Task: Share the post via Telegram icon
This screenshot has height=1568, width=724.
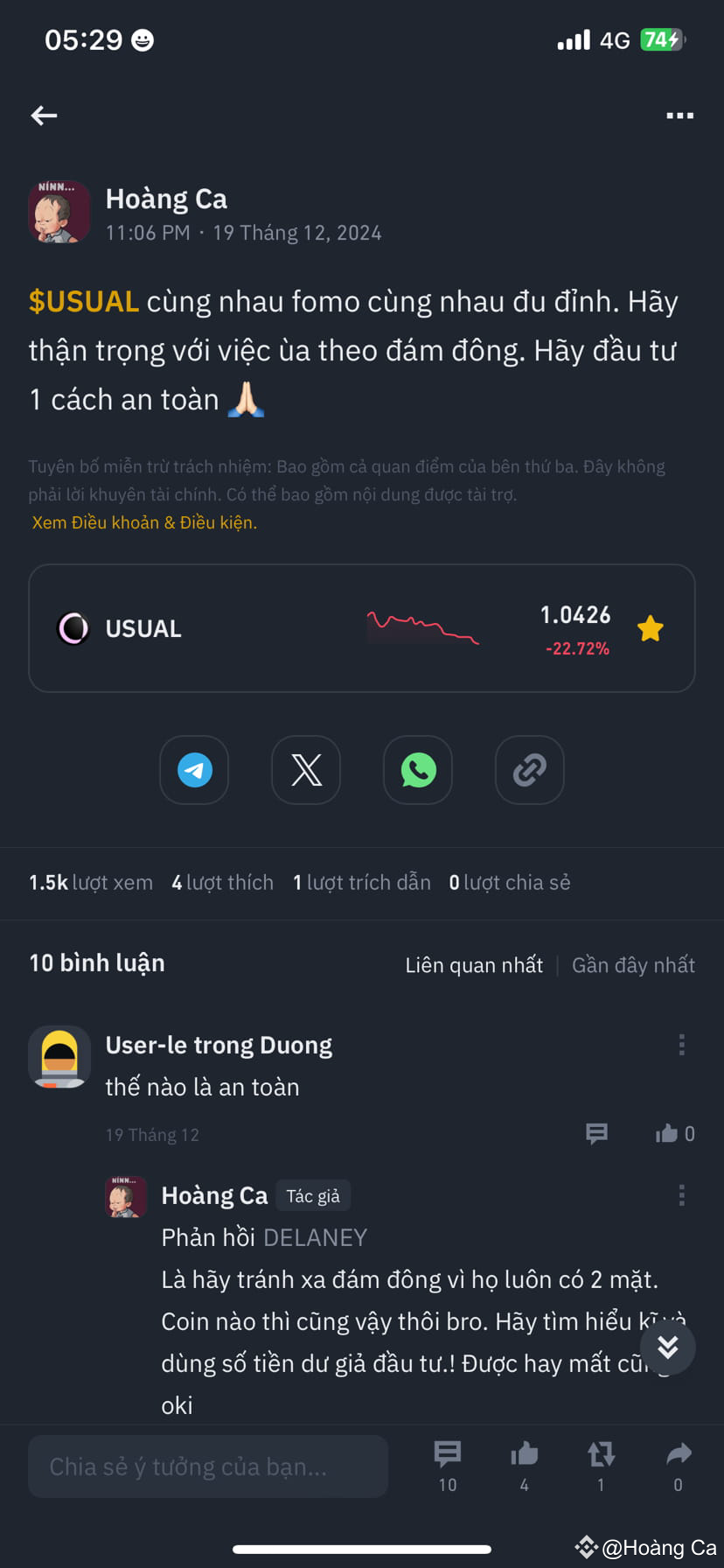Action: click(194, 771)
